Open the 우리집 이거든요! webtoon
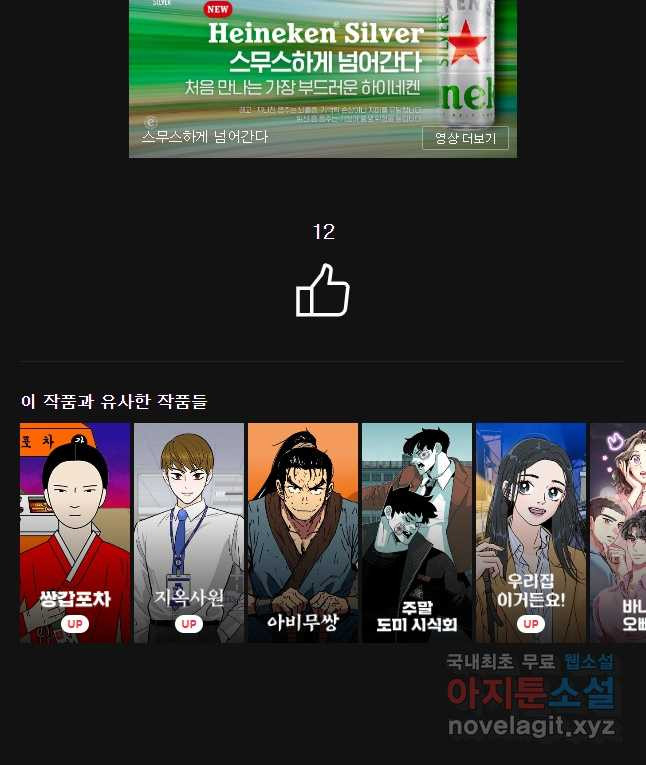 [x=531, y=532]
